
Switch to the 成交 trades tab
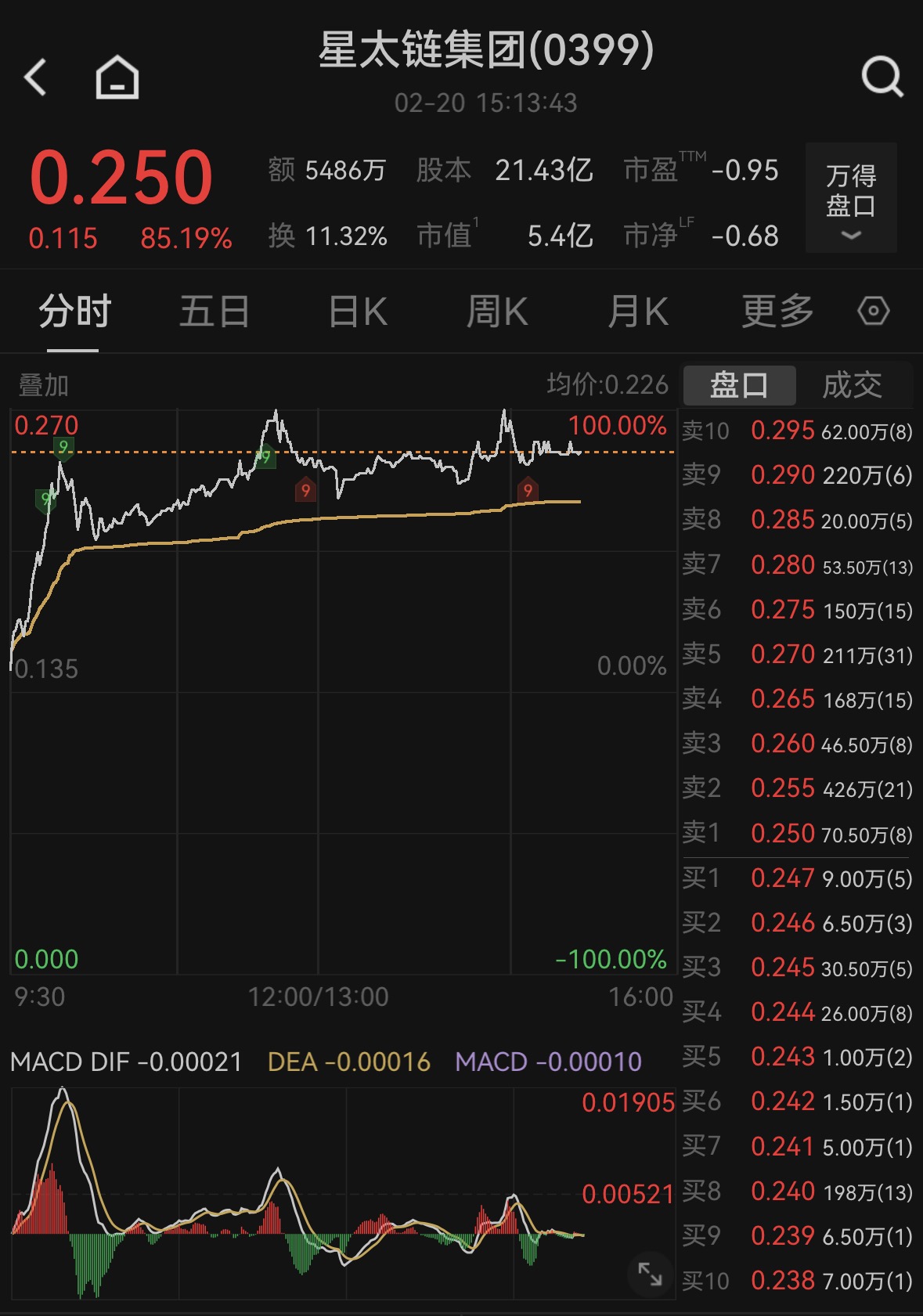point(852,385)
